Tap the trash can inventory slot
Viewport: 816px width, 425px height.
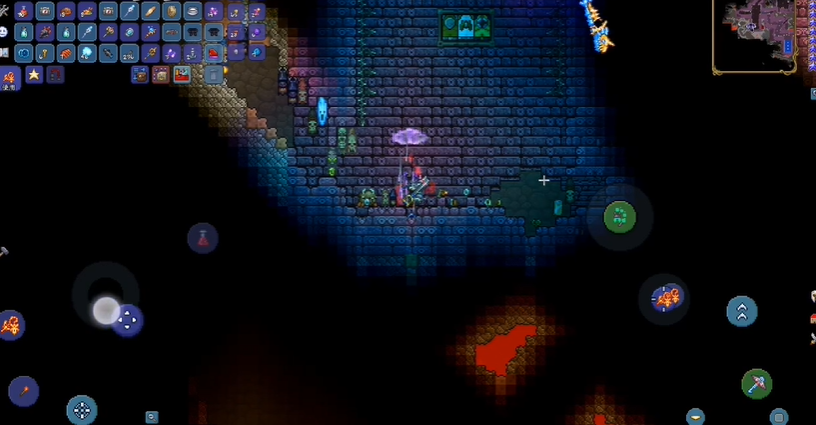tap(213, 75)
